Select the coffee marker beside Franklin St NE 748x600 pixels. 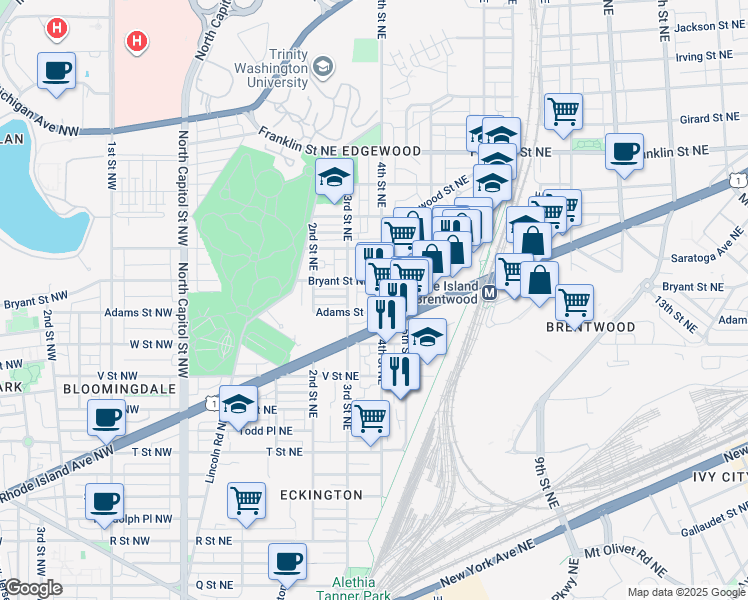(x=625, y=153)
